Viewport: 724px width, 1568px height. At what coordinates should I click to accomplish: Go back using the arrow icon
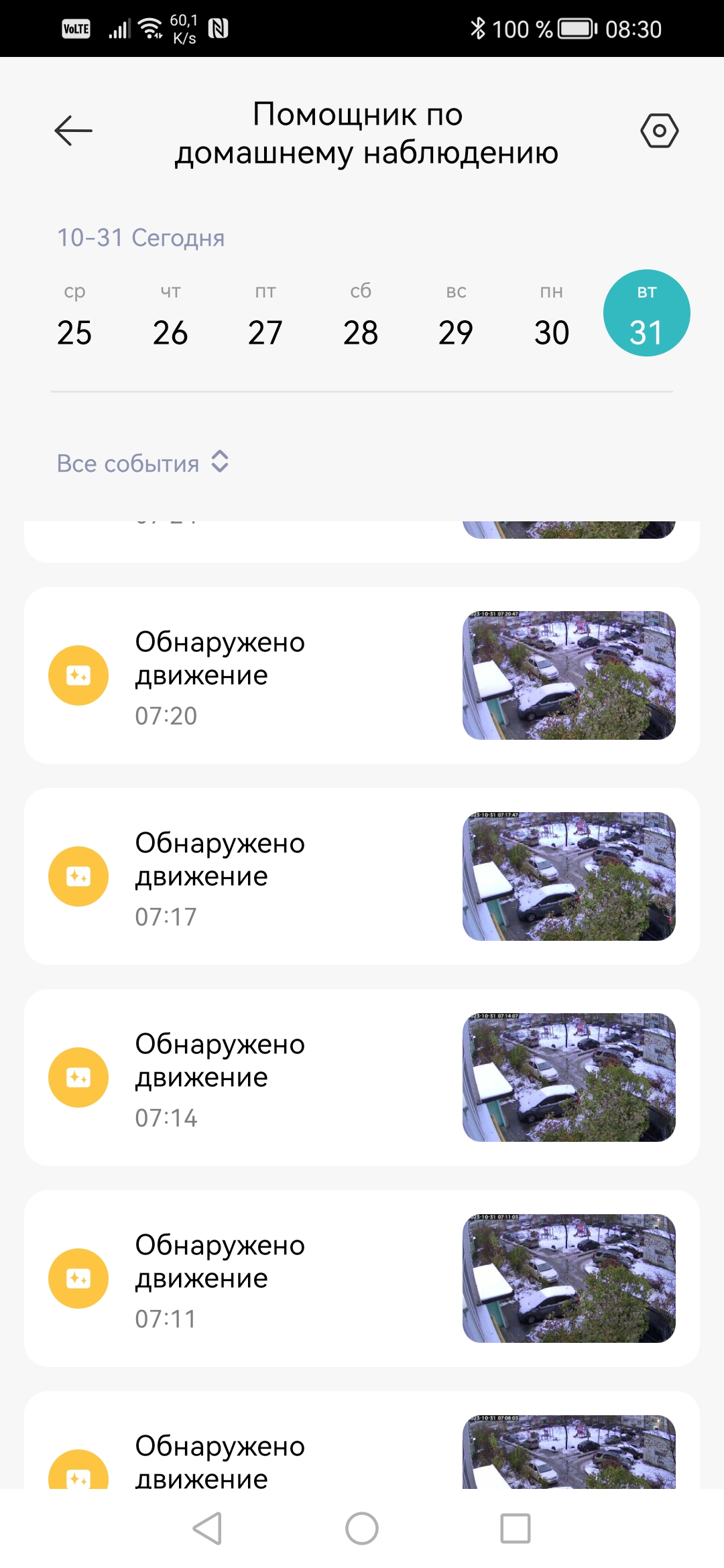coord(74,131)
